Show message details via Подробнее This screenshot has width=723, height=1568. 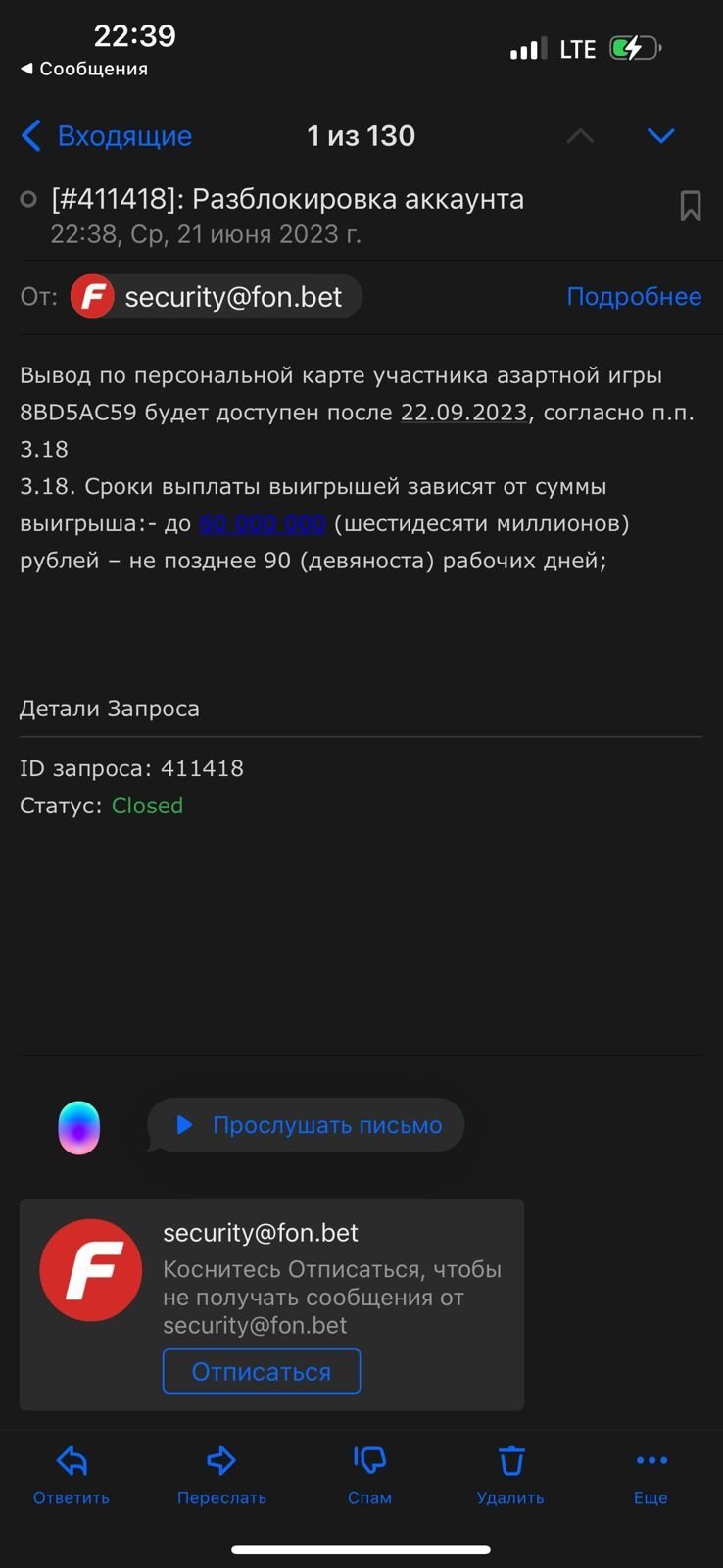[x=634, y=296]
